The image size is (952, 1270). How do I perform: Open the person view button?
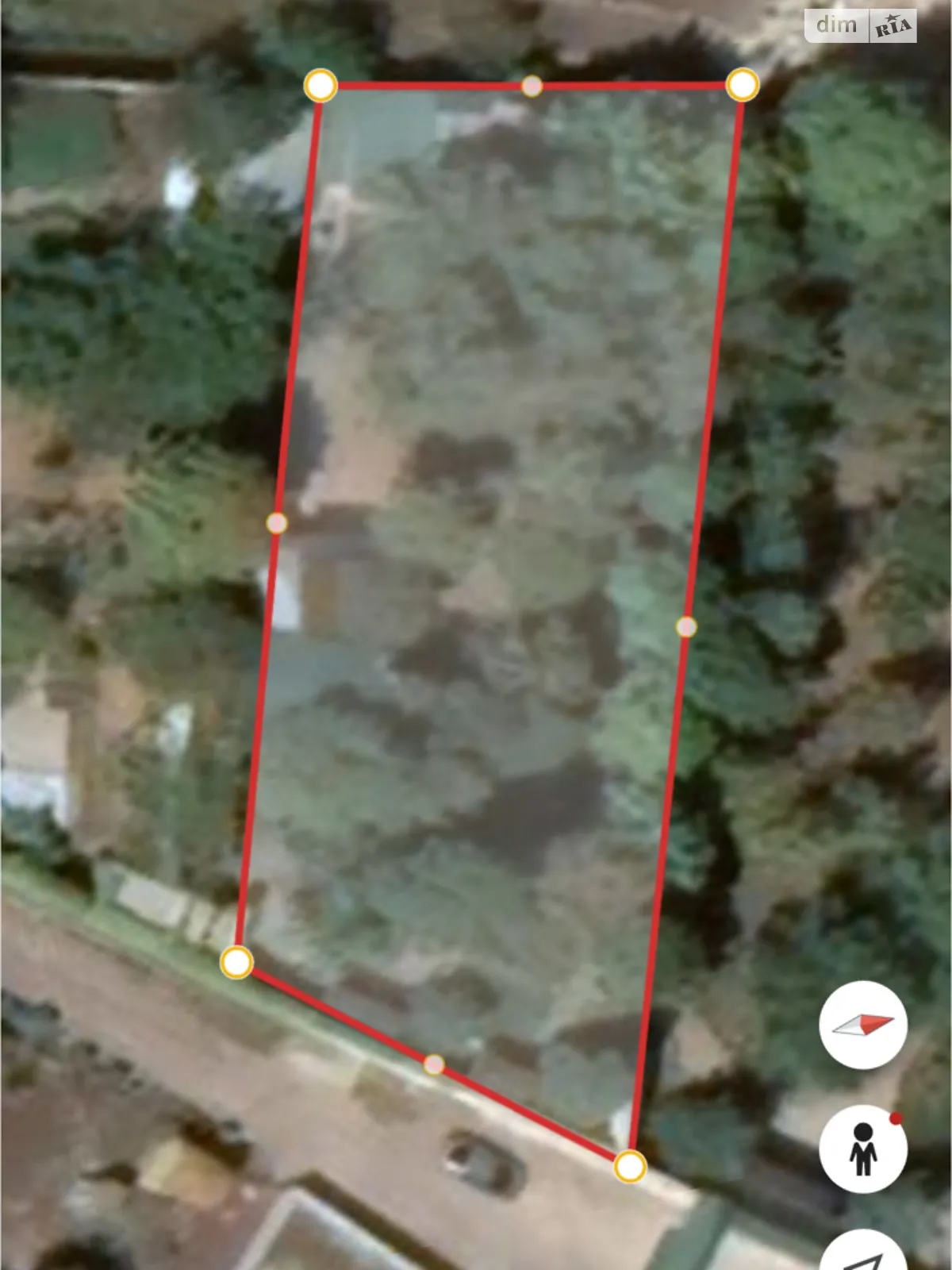[x=862, y=1149]
